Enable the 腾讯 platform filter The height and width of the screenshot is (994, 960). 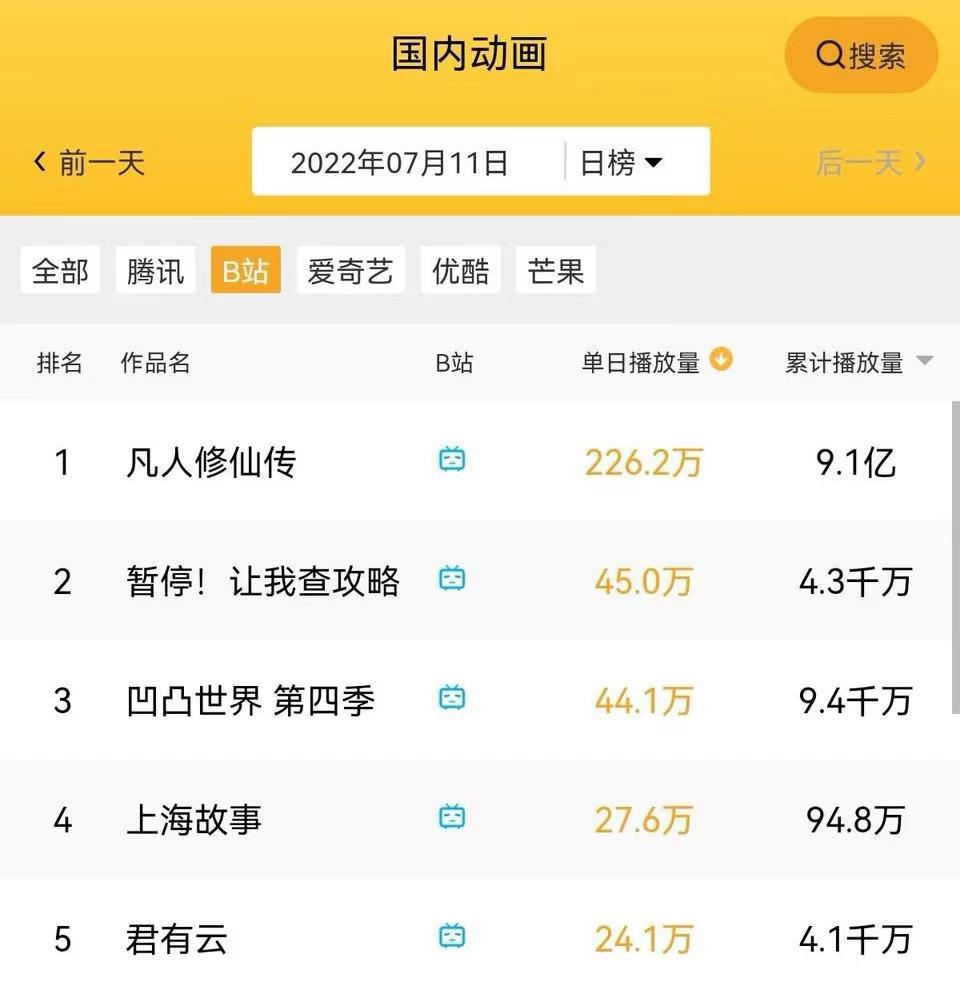[x=155, y=269]
